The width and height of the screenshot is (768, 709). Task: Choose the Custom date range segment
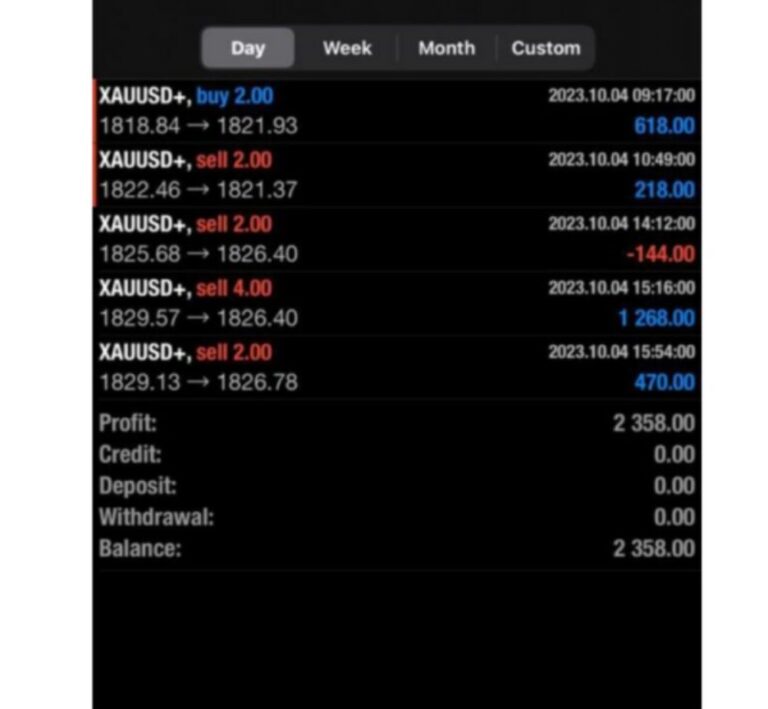[x=545, y=48]
